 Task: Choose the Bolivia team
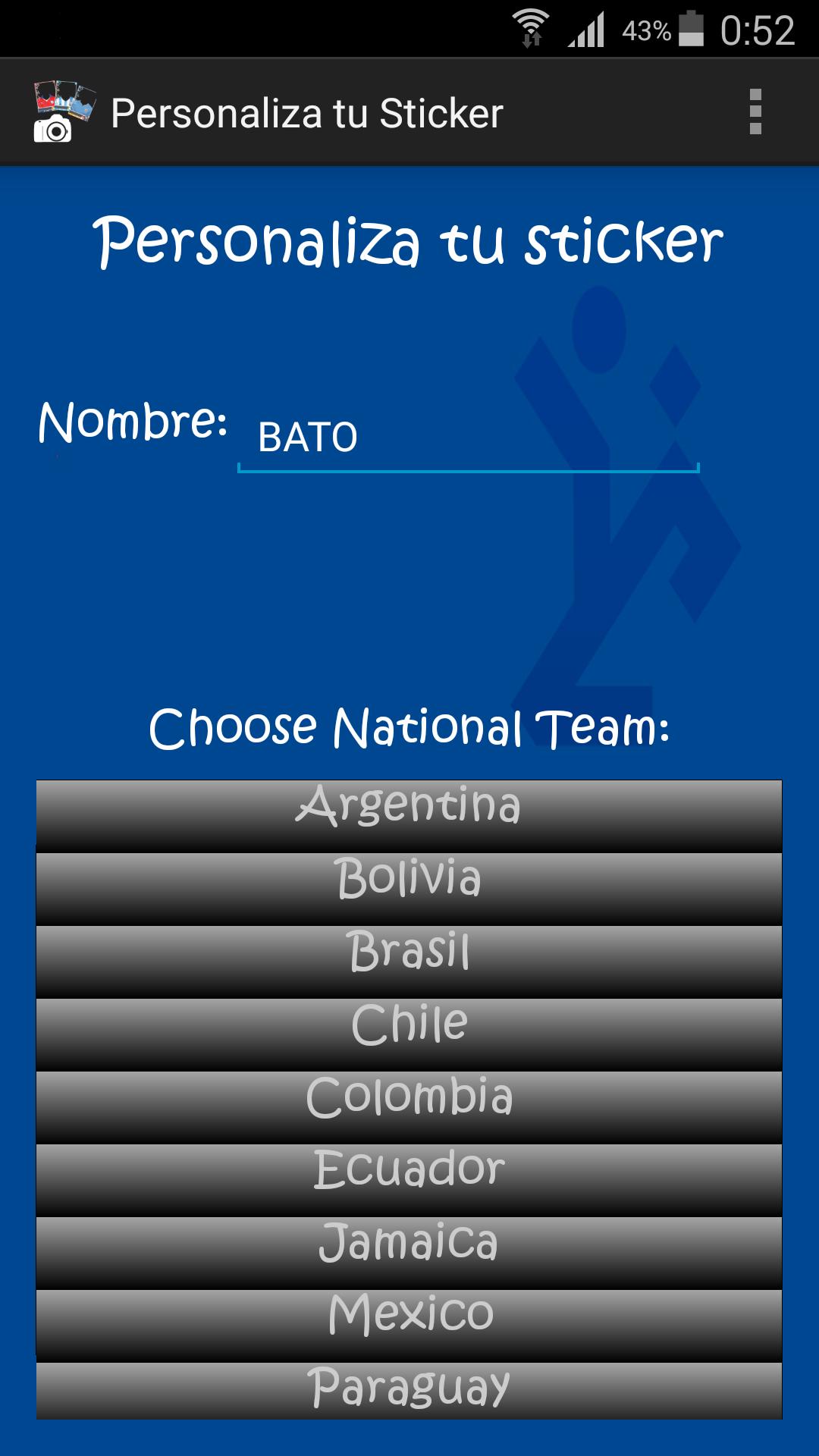point(409,888)
